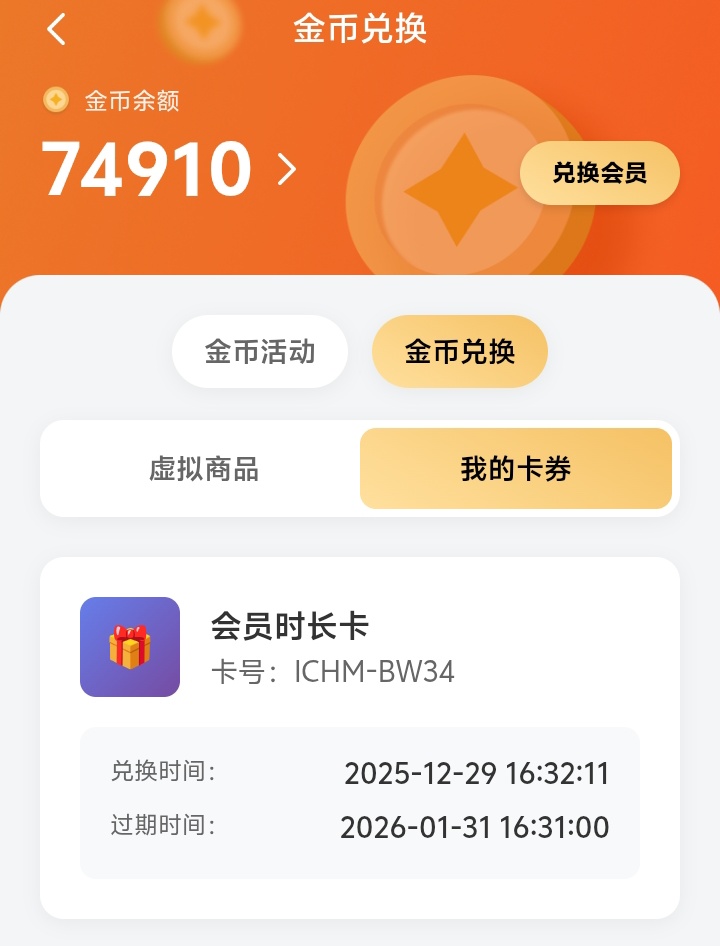Select the 我的卡券 segment
720x946 pixels.
pos(515,469)
